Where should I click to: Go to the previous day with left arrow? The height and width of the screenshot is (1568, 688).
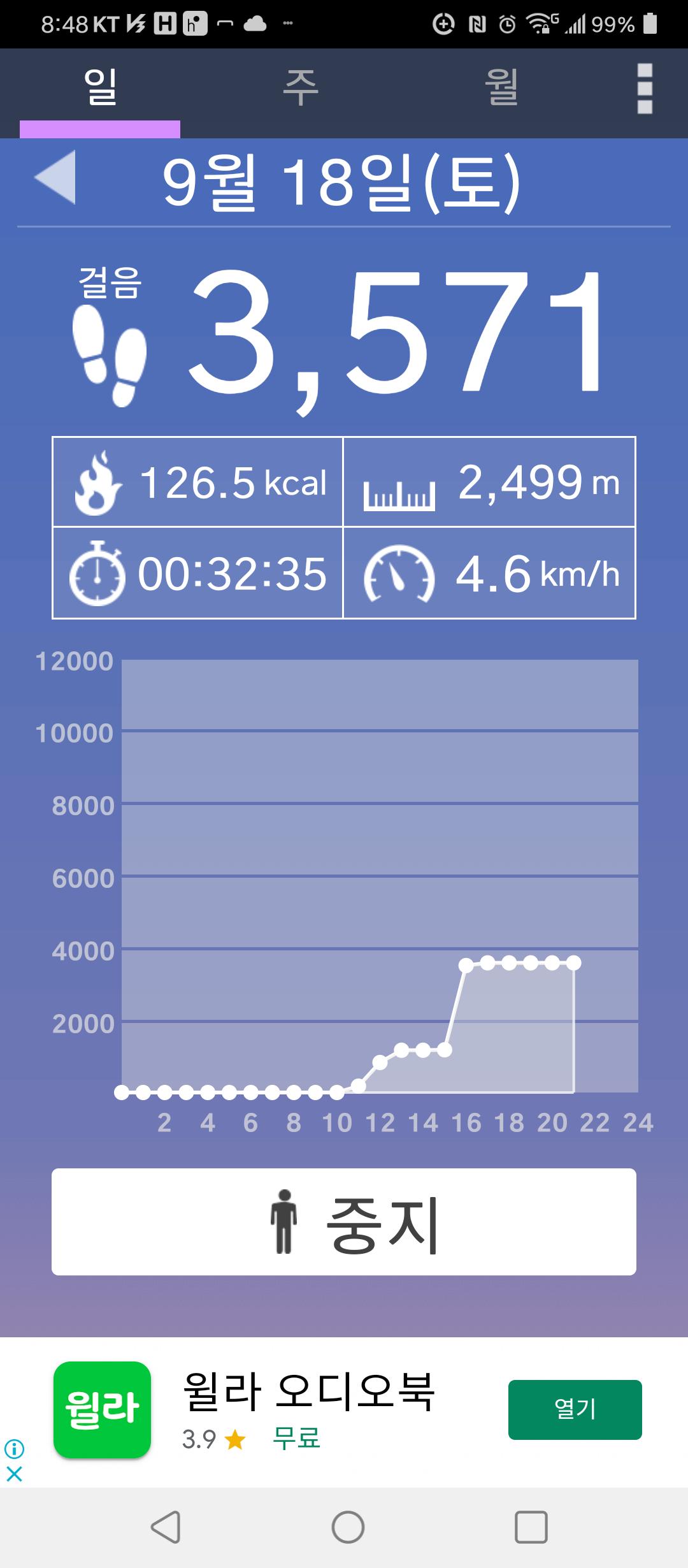click(x=55, y=177)
